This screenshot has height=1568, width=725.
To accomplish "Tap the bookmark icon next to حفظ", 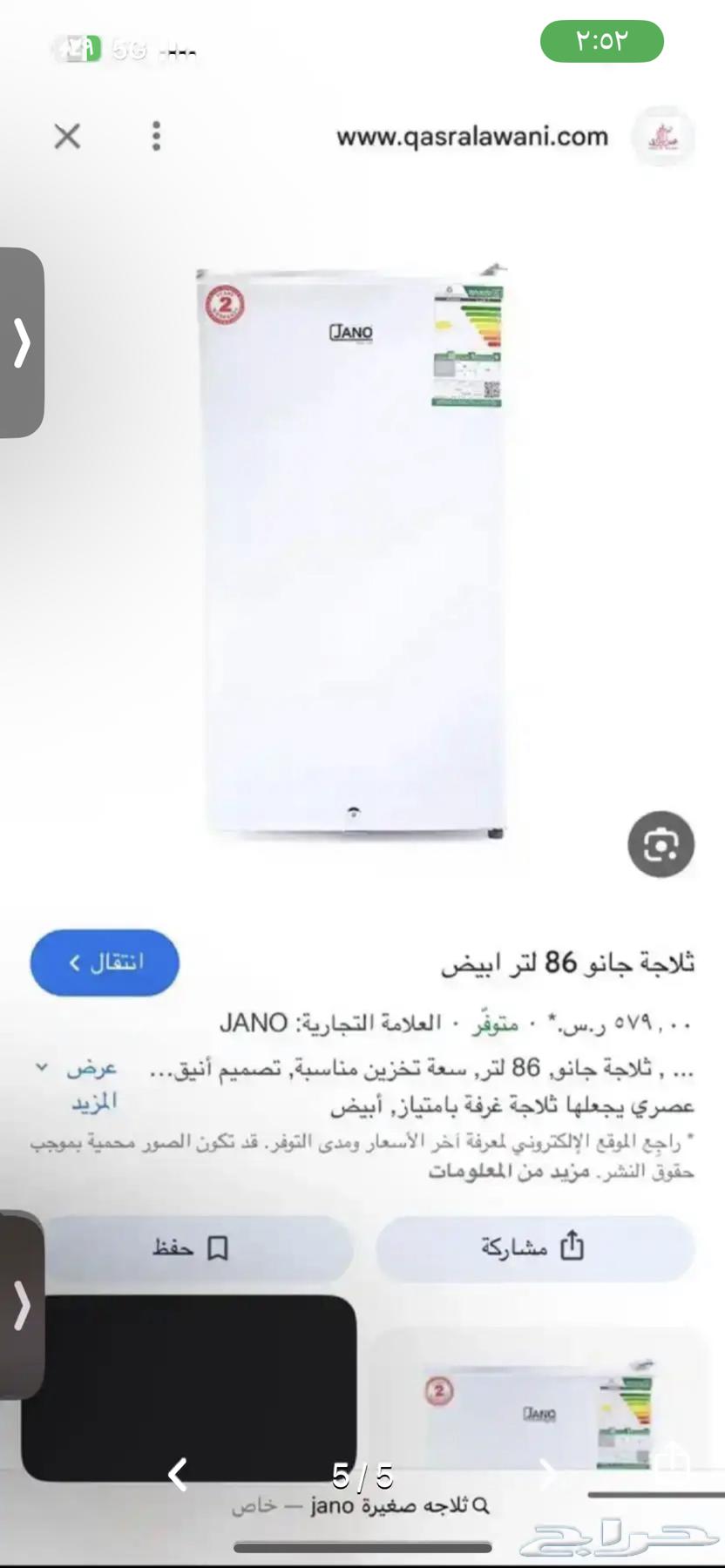I will [x=215, y=1247].
